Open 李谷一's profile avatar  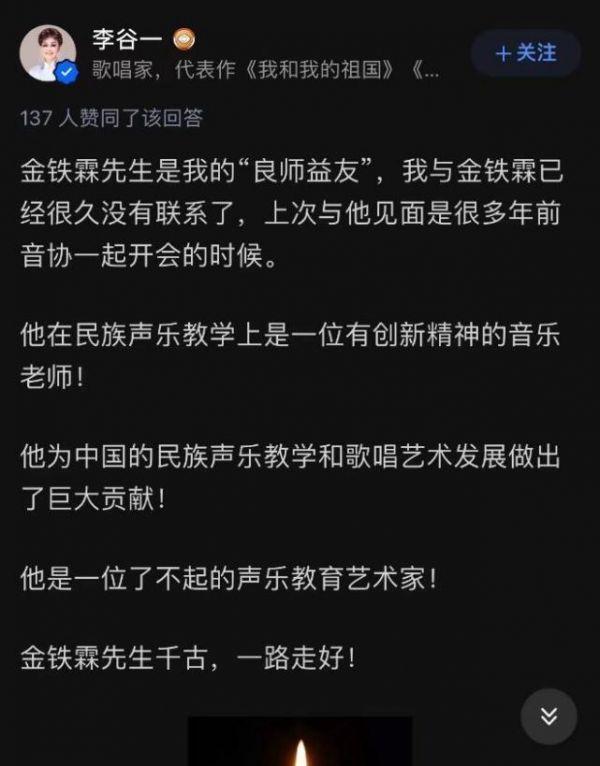tap(47, 53)
